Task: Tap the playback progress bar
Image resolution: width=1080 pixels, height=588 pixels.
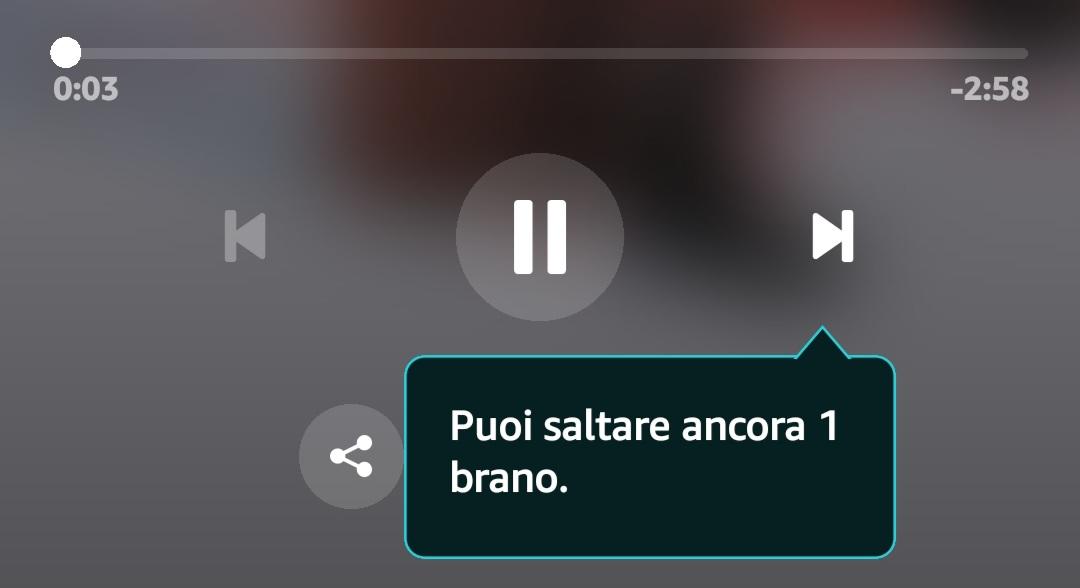Action: pyautogui.click(x=545, y=53)
